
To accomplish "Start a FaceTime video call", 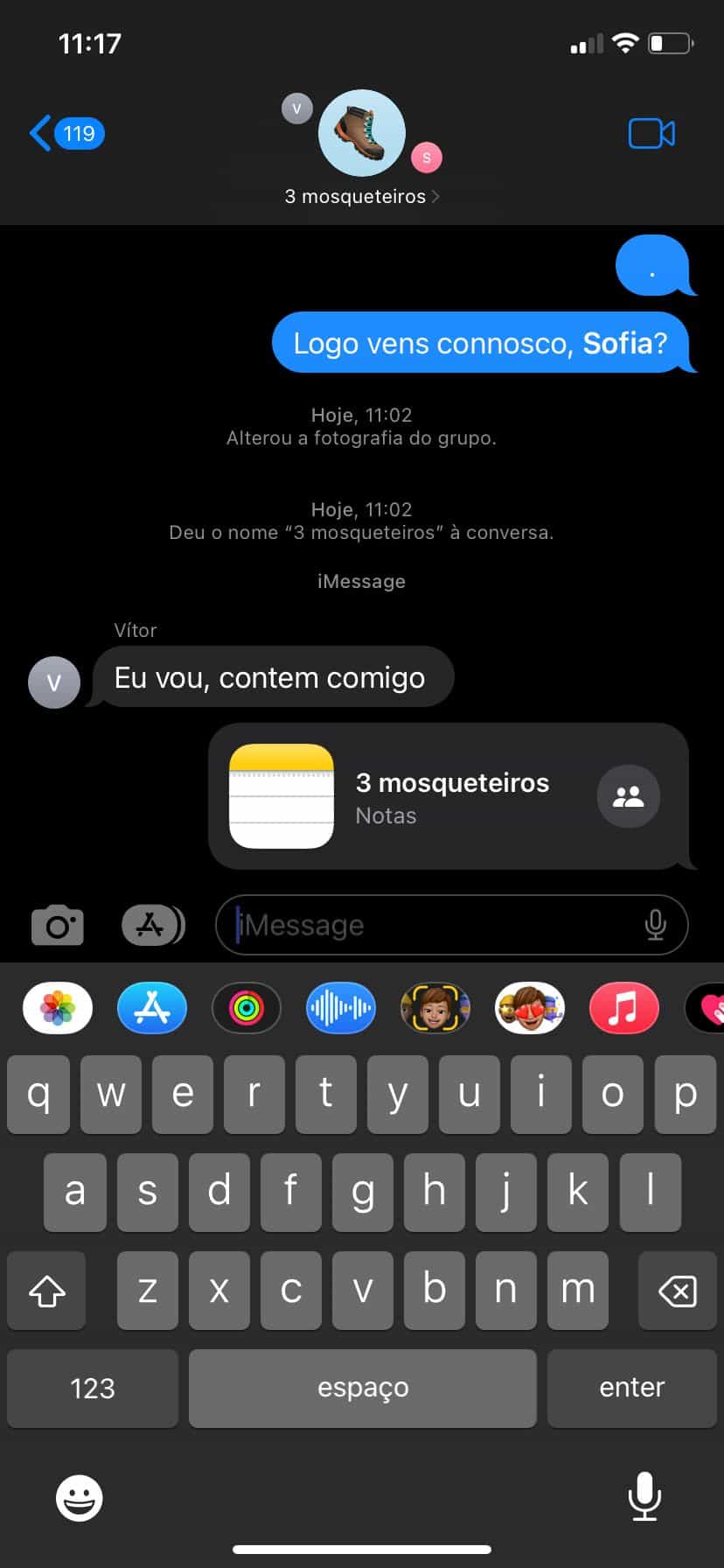I will click(651, 134).
